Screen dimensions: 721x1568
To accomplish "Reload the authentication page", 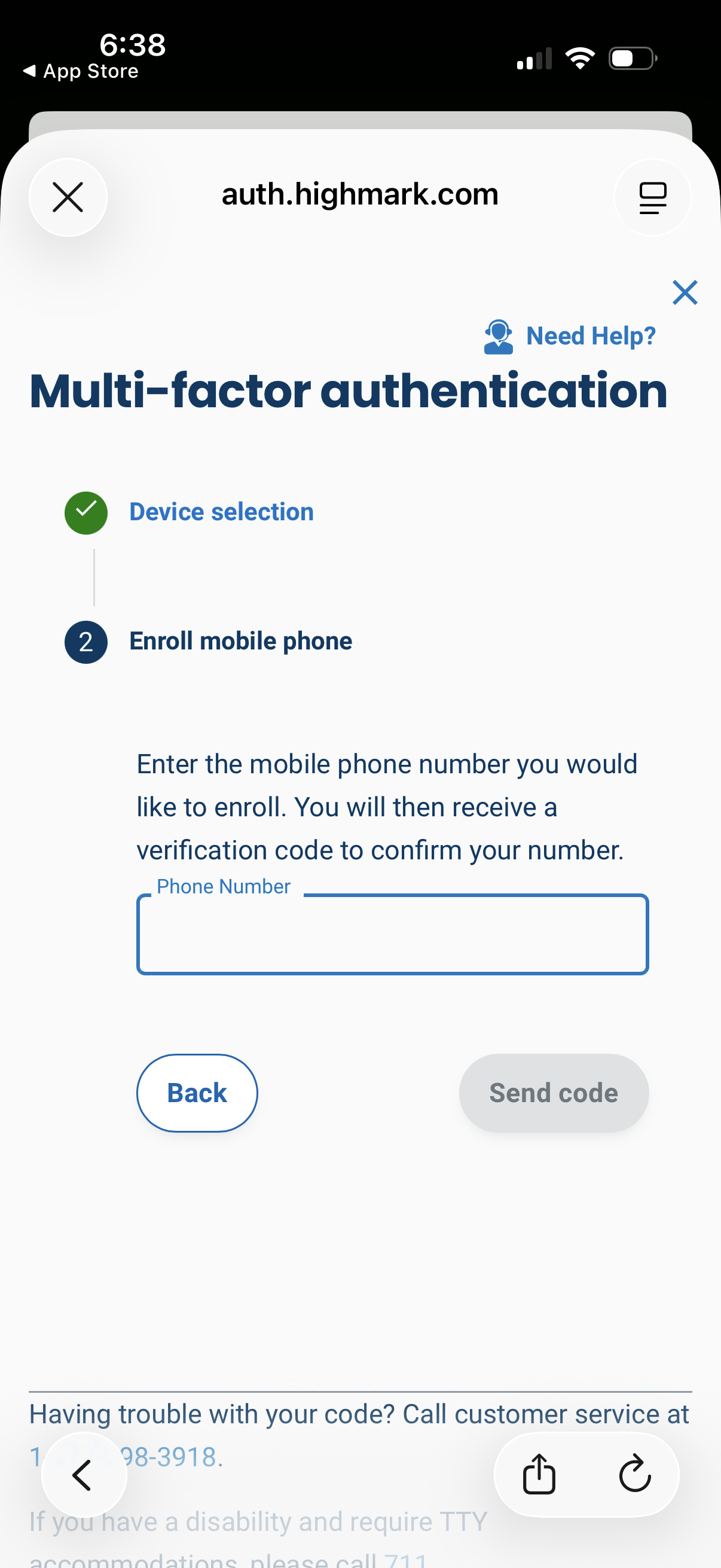I will pos(634,1474).
